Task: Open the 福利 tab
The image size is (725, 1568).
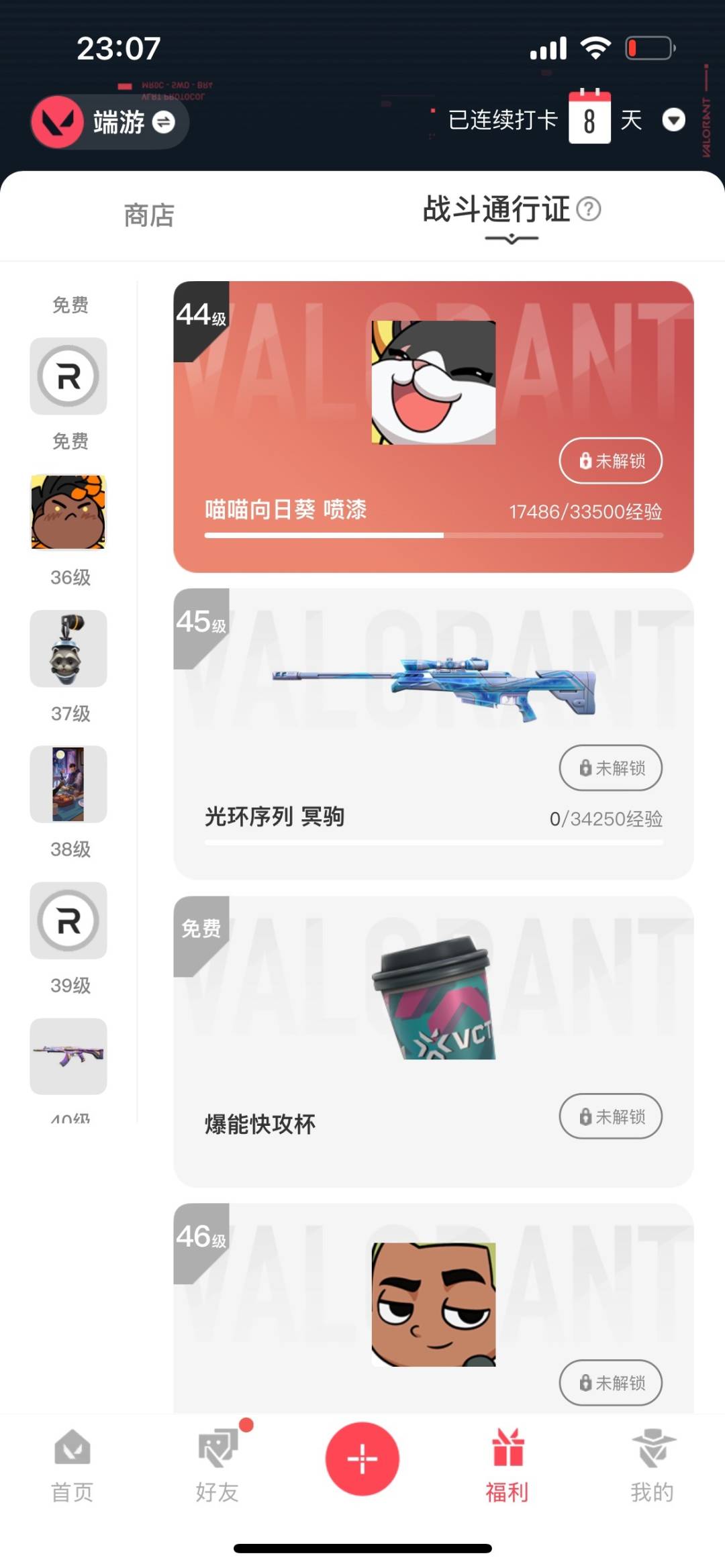Action: click(x=507, y=1465)
